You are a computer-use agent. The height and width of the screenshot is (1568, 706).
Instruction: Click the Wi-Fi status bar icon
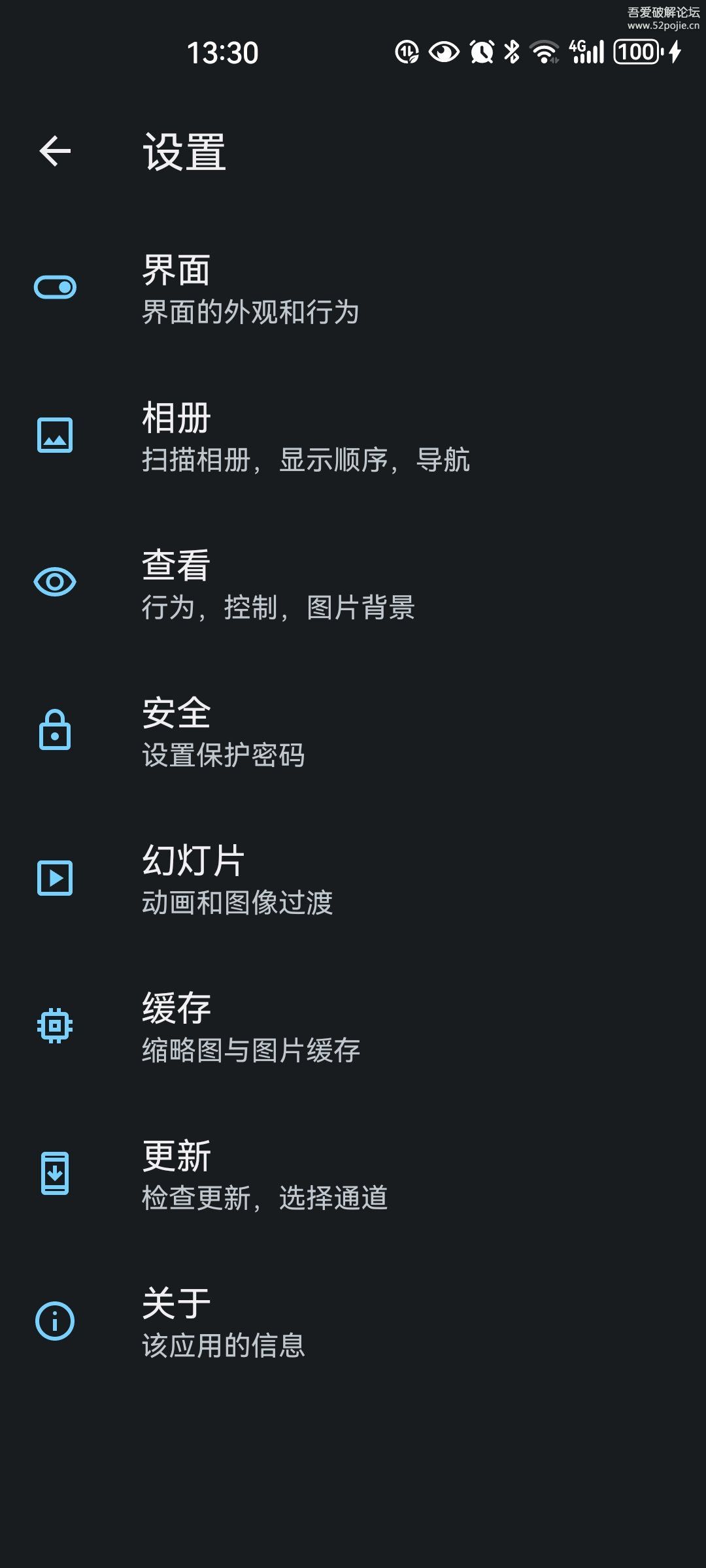[x=544, y=54]
